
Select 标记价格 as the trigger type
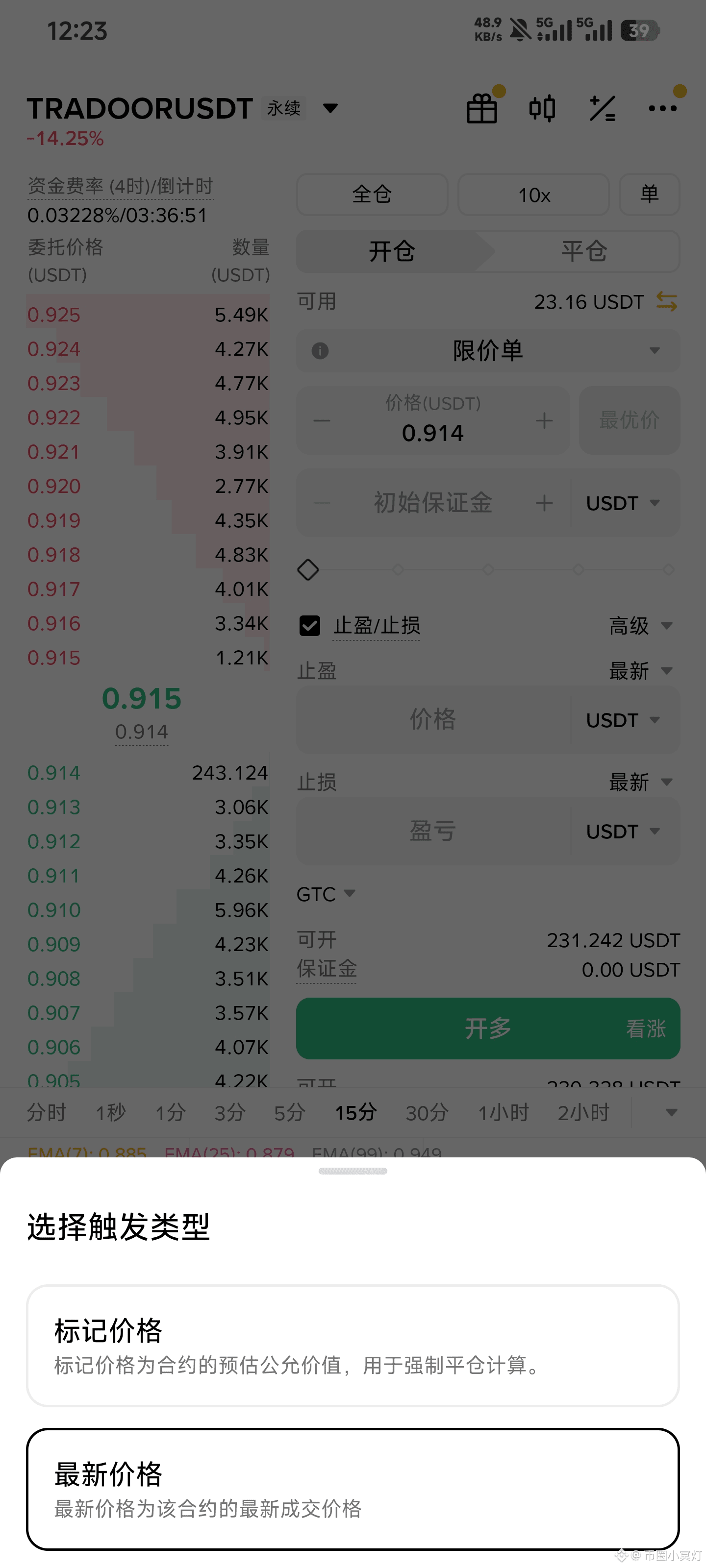[x=353, y=1345]
